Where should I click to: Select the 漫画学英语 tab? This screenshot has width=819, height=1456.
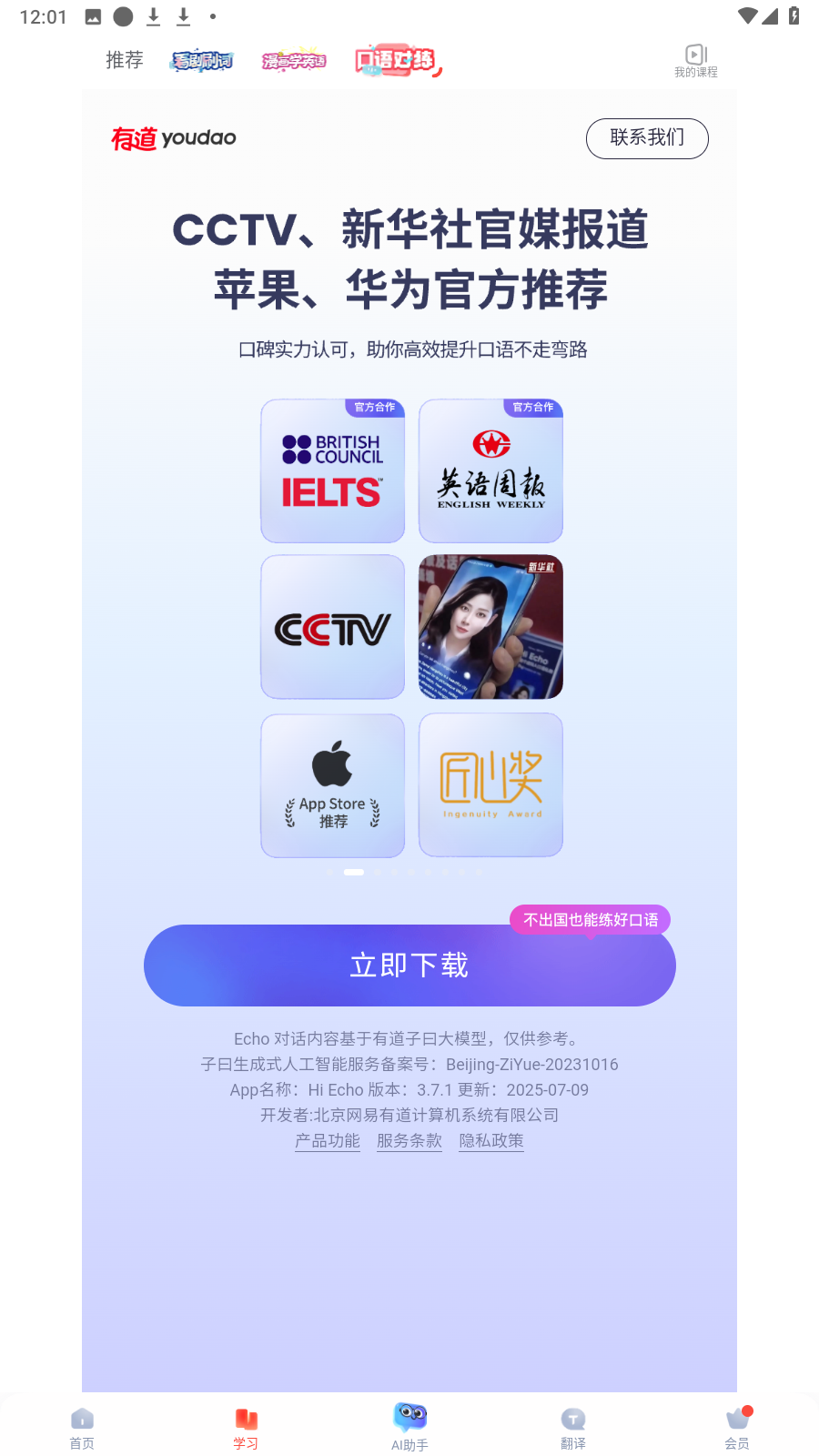click(293, 60)
